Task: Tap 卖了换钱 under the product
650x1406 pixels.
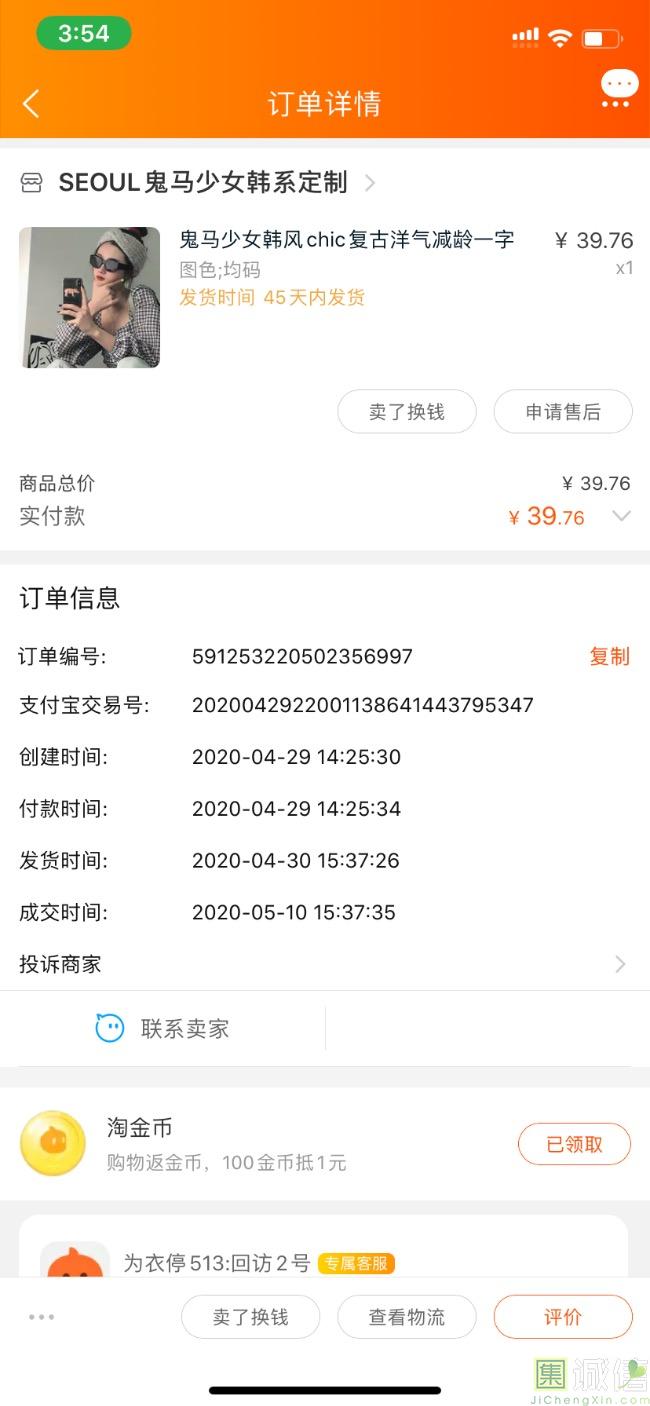Action: (x=406, y=412)
